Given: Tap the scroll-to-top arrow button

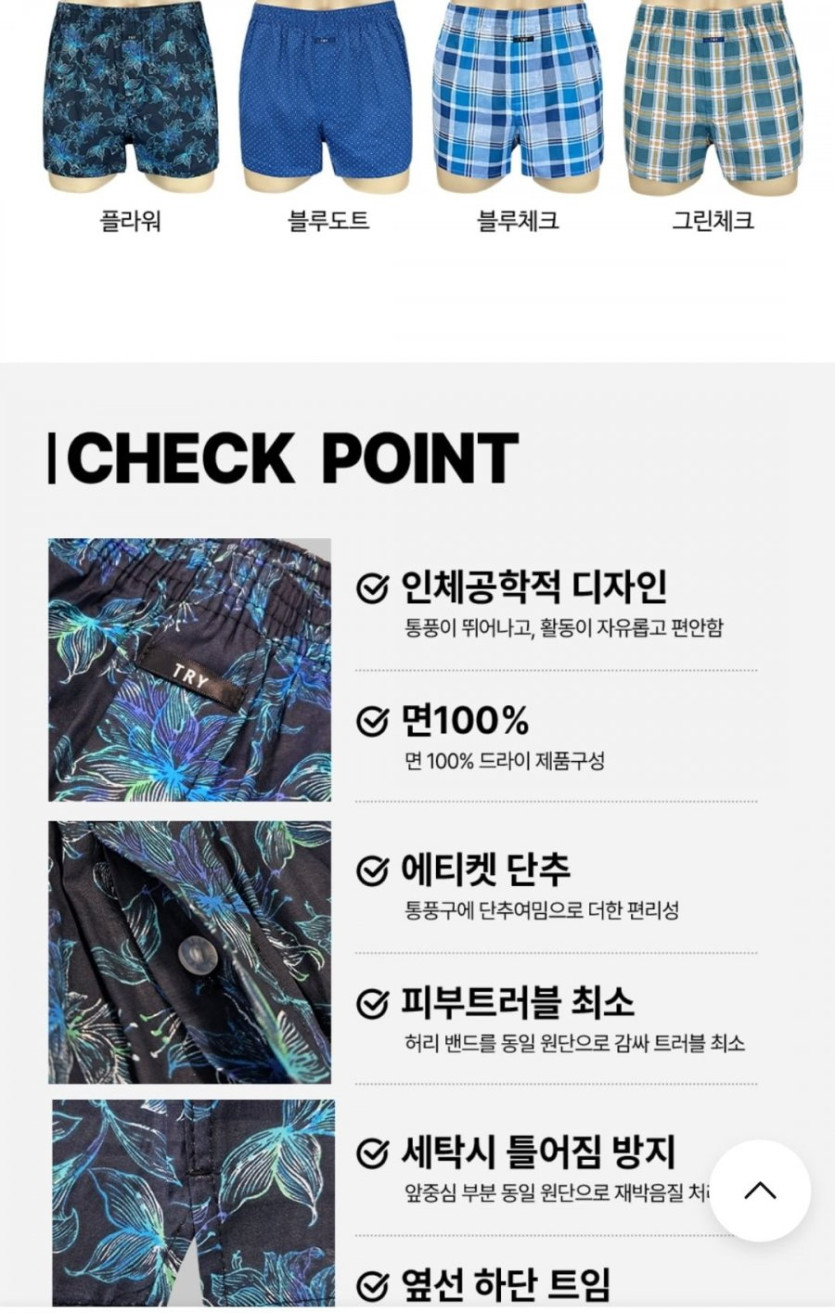Looking at the screenshot, I should point(759,1190).
